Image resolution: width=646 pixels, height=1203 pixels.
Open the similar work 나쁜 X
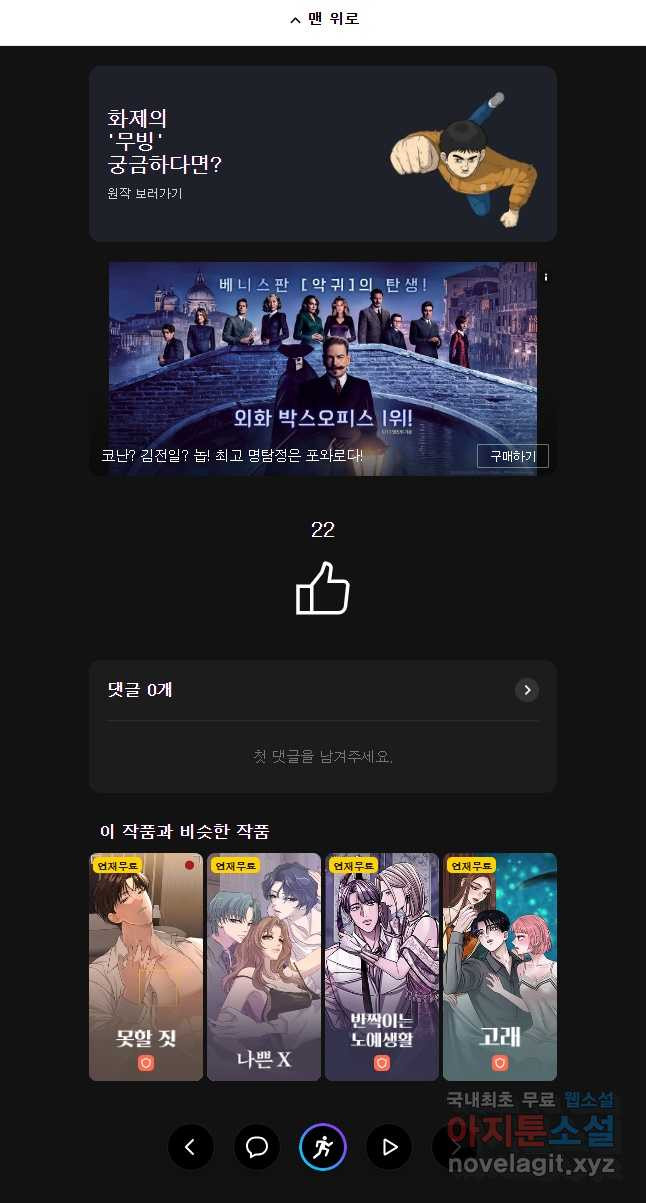click(264, 966)
